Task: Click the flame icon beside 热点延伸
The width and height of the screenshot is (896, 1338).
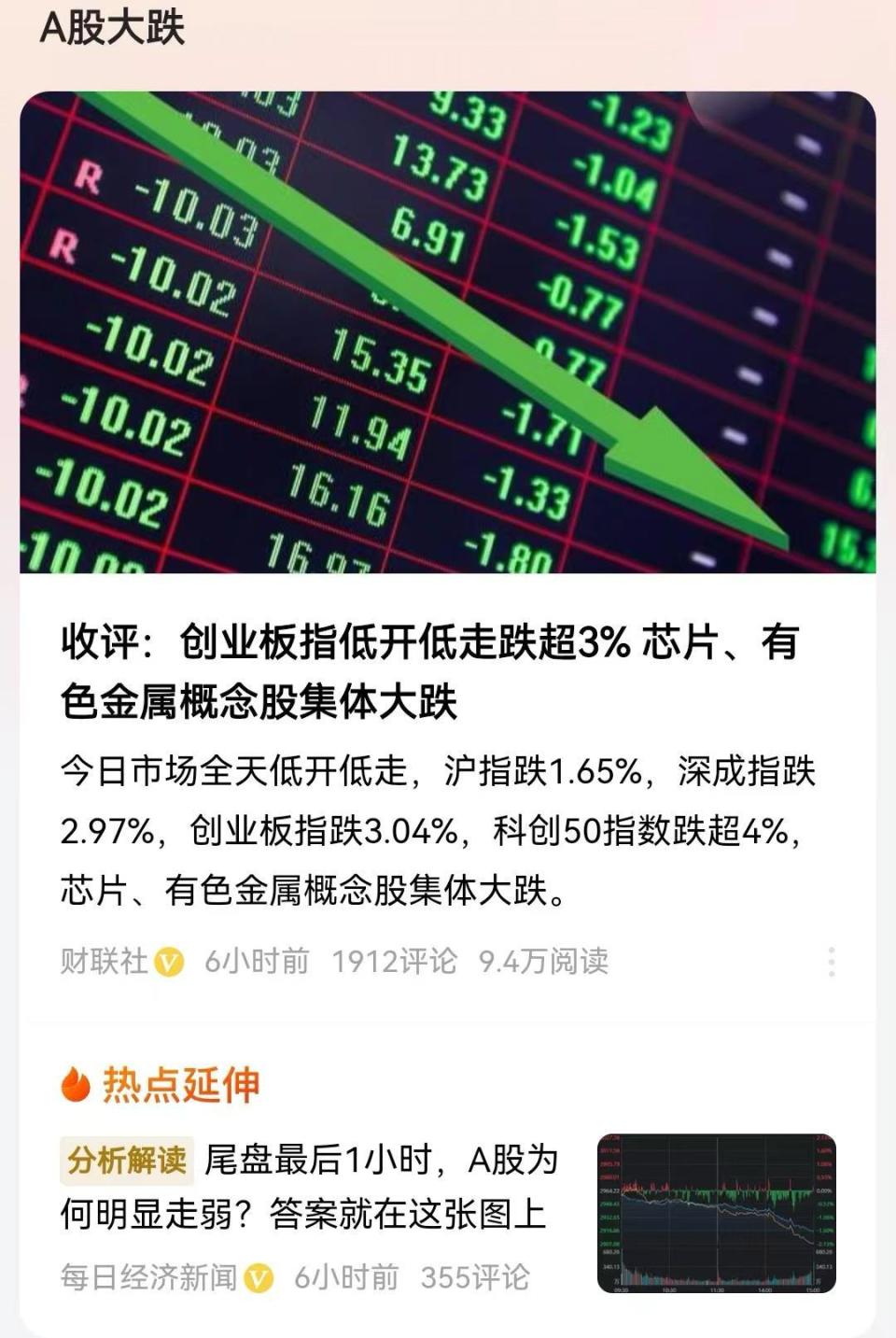Action: click(x=77, y=1085)
